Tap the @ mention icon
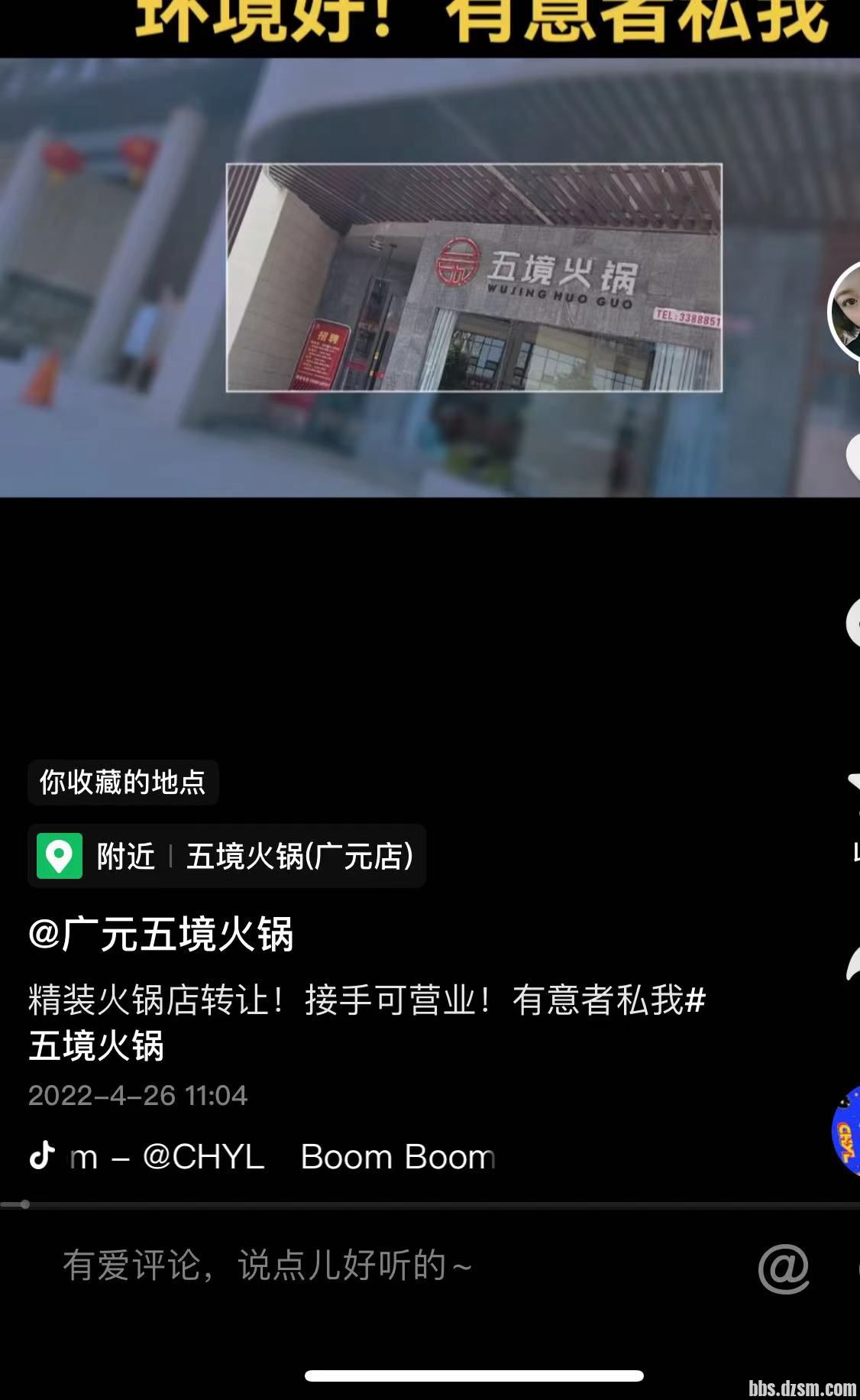 click(x=783, y=1268)
